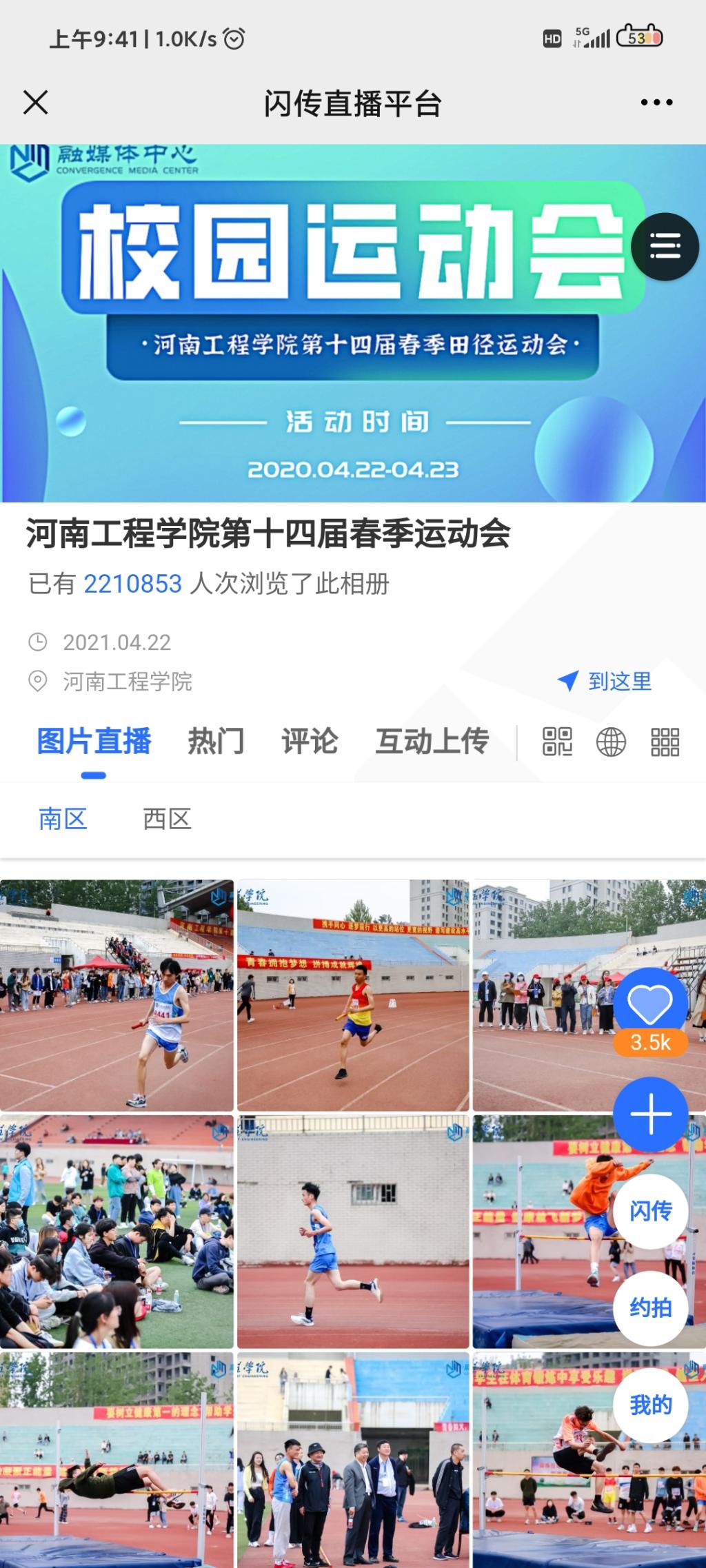Viewport: 706px width, 1568px height.
Task: Select the 西区 sub-tab
Action: click(167, 819)
